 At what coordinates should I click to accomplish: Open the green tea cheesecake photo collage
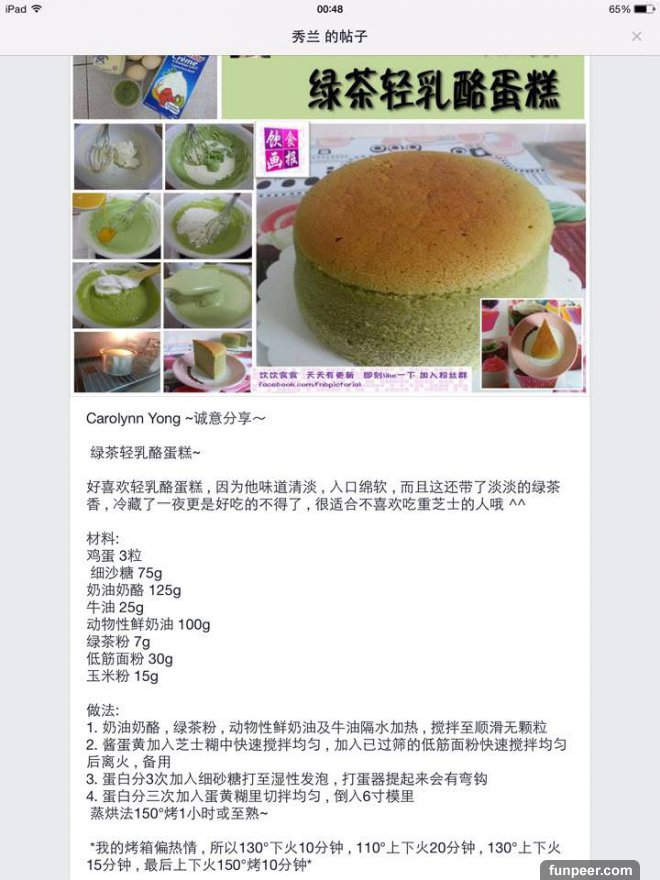(329, 225)
